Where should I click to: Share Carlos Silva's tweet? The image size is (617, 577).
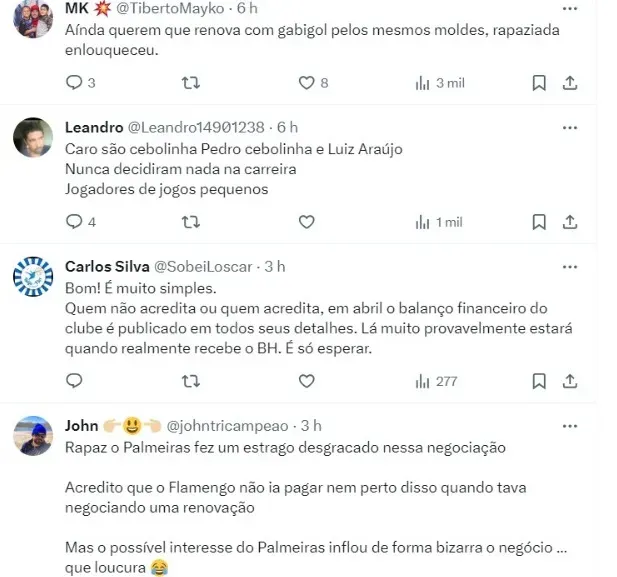[570, 381]
